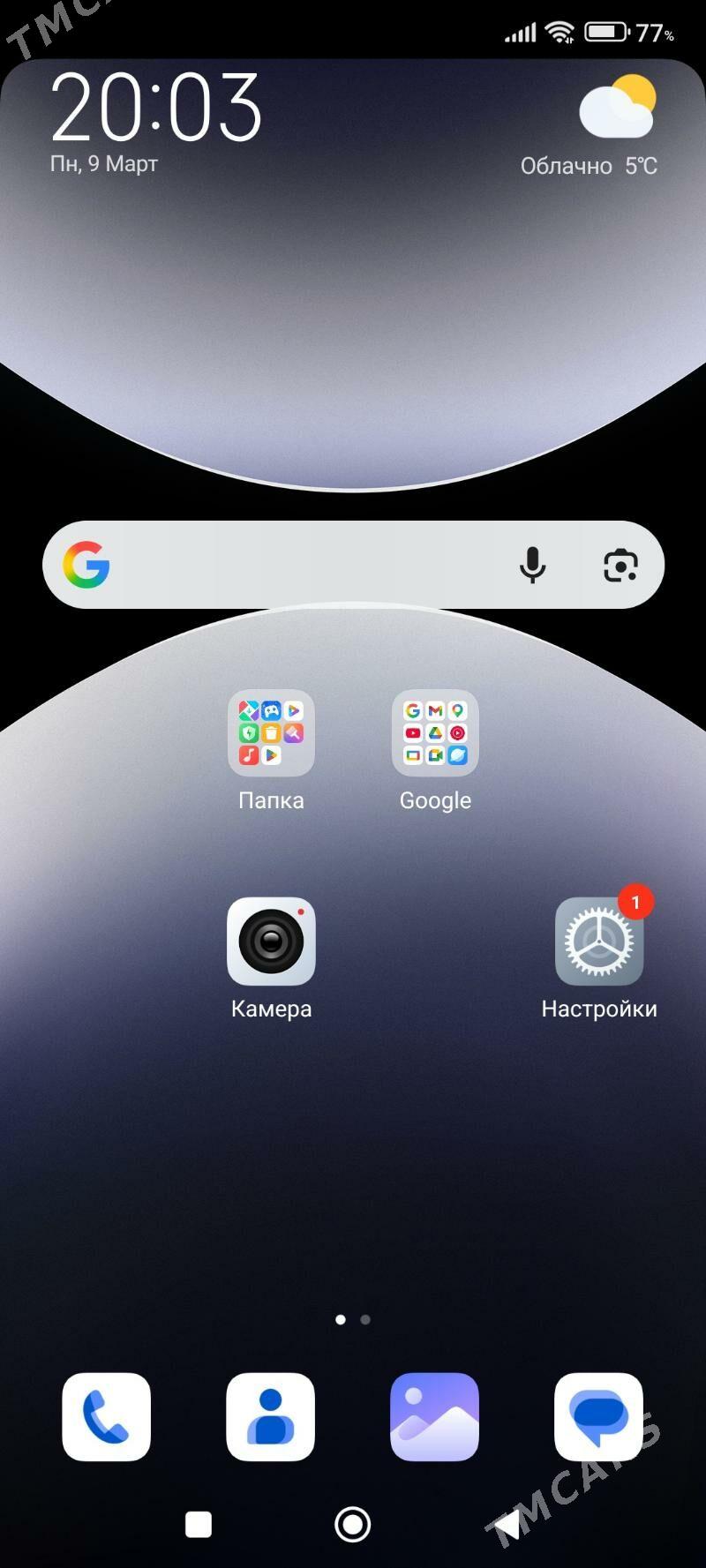Launch the Gallery app

click(435, 1416)
